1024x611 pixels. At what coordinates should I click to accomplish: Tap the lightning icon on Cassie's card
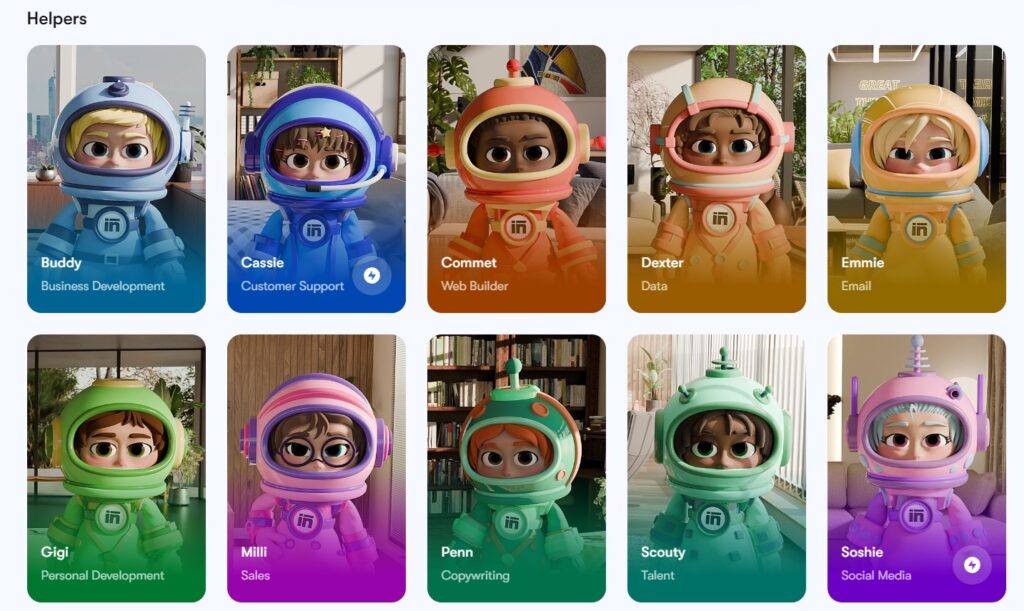point(372,275)
